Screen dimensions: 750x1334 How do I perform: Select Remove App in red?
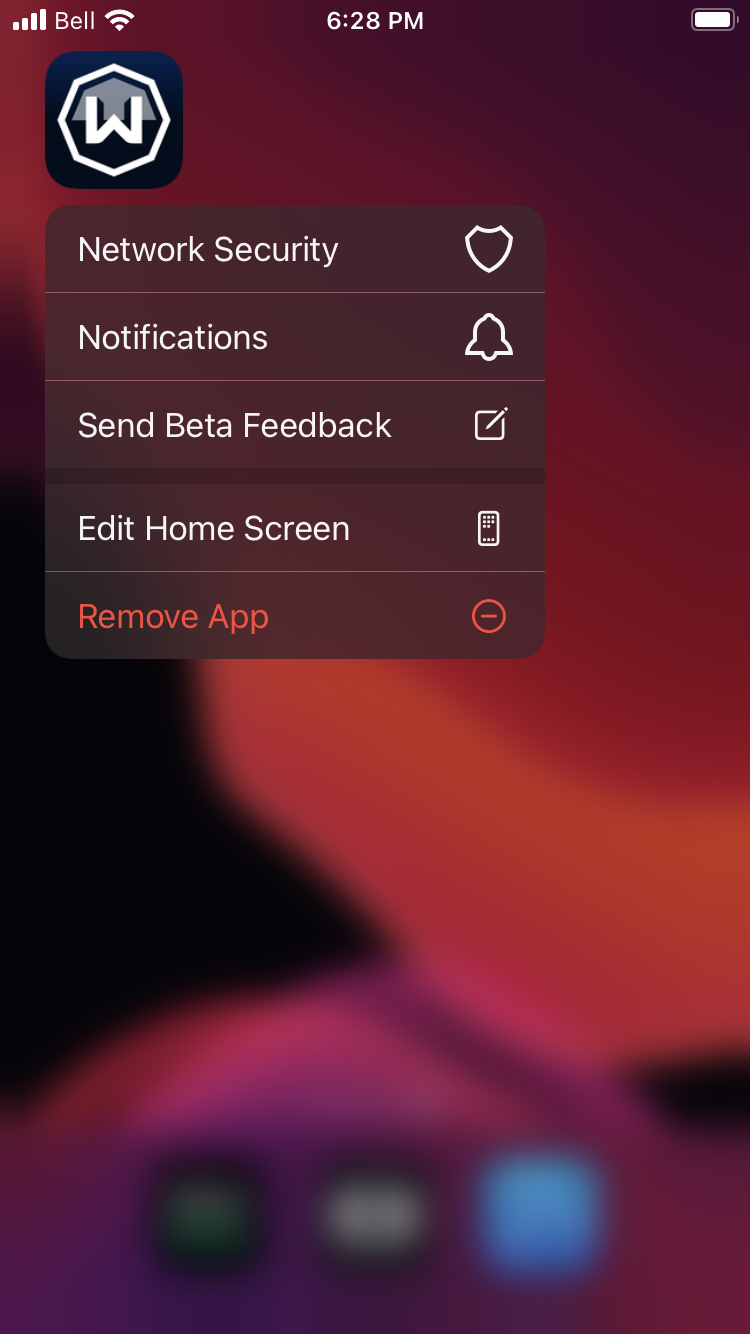294,617
